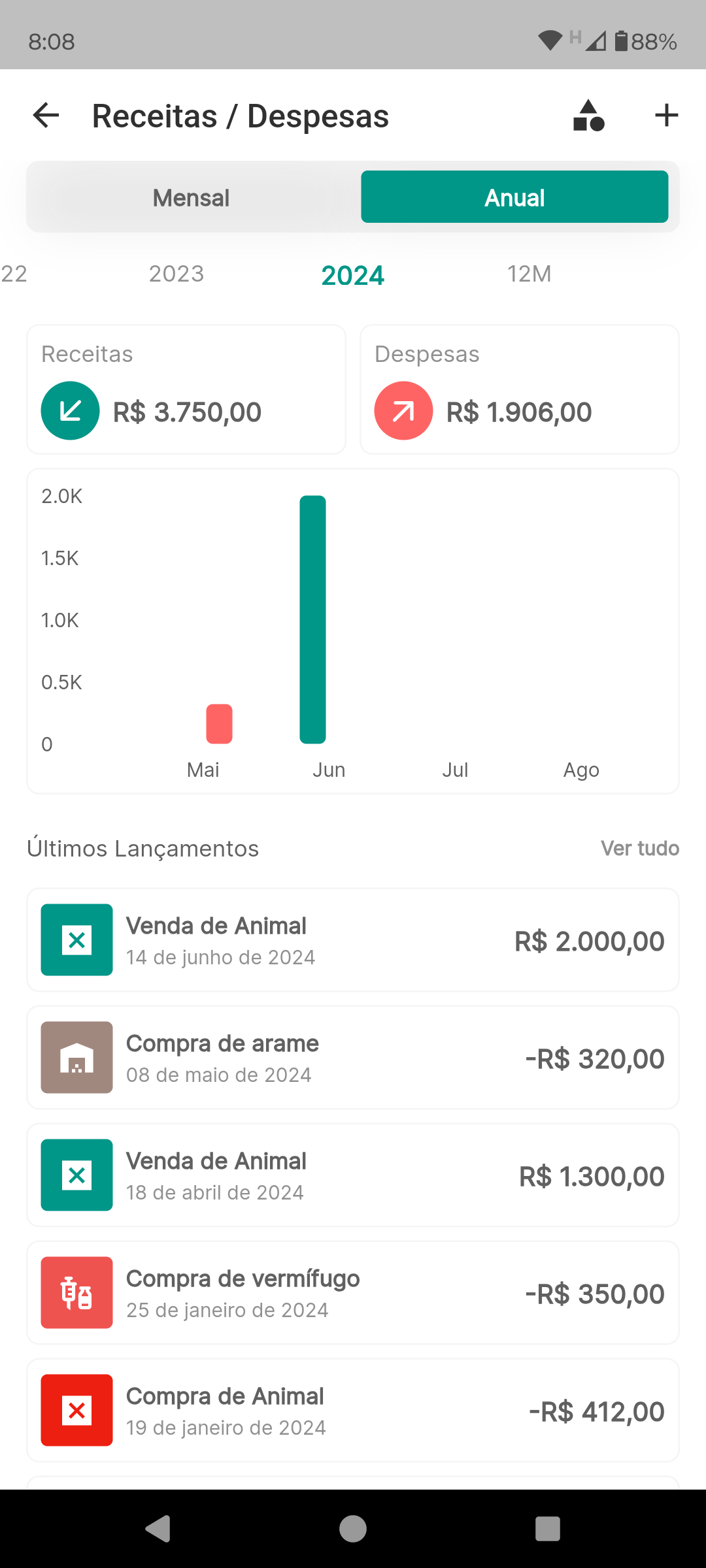The height and width of the screenshot is (1568, 706).
Task: Open the Compra de arame entry
Action: [353, 1058]
